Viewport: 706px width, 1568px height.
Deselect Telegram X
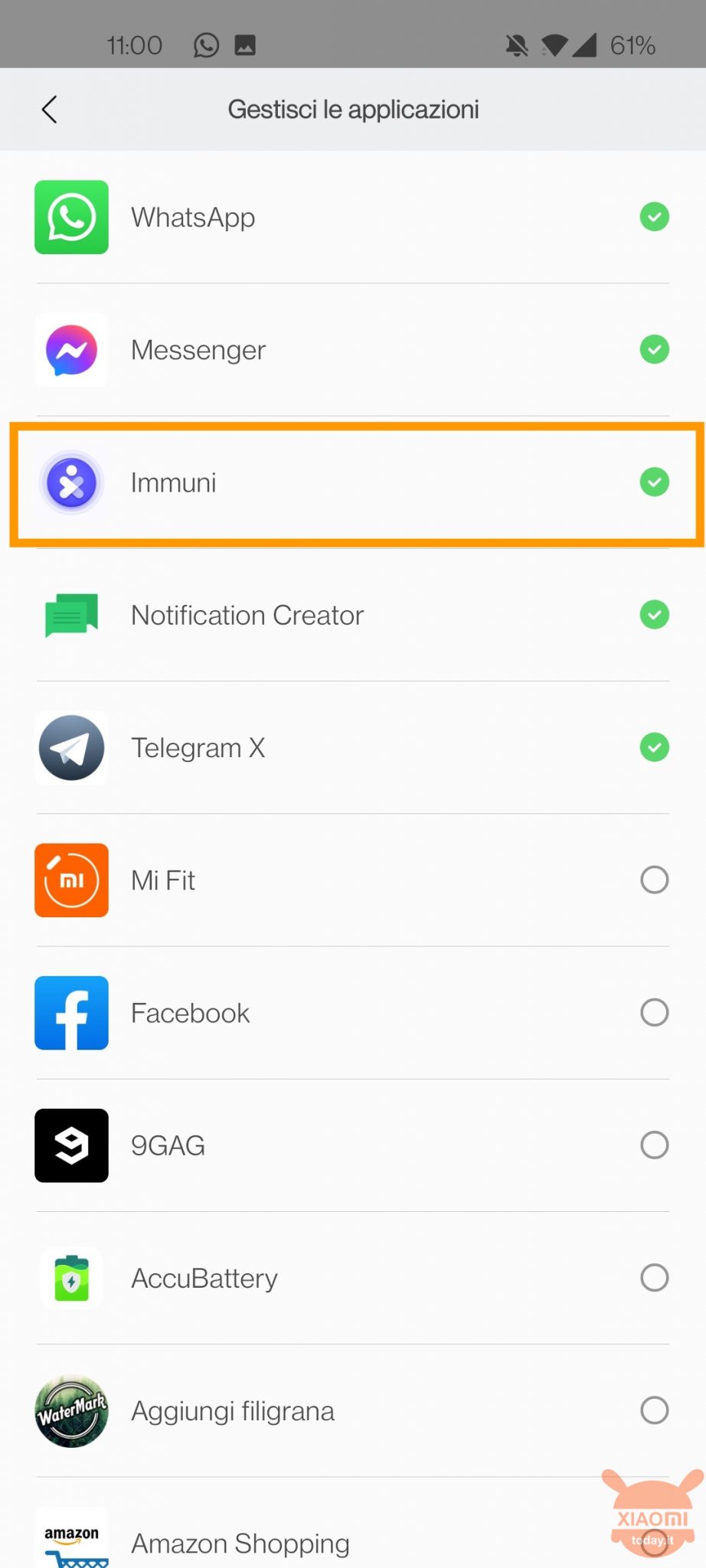pos(654,747)
